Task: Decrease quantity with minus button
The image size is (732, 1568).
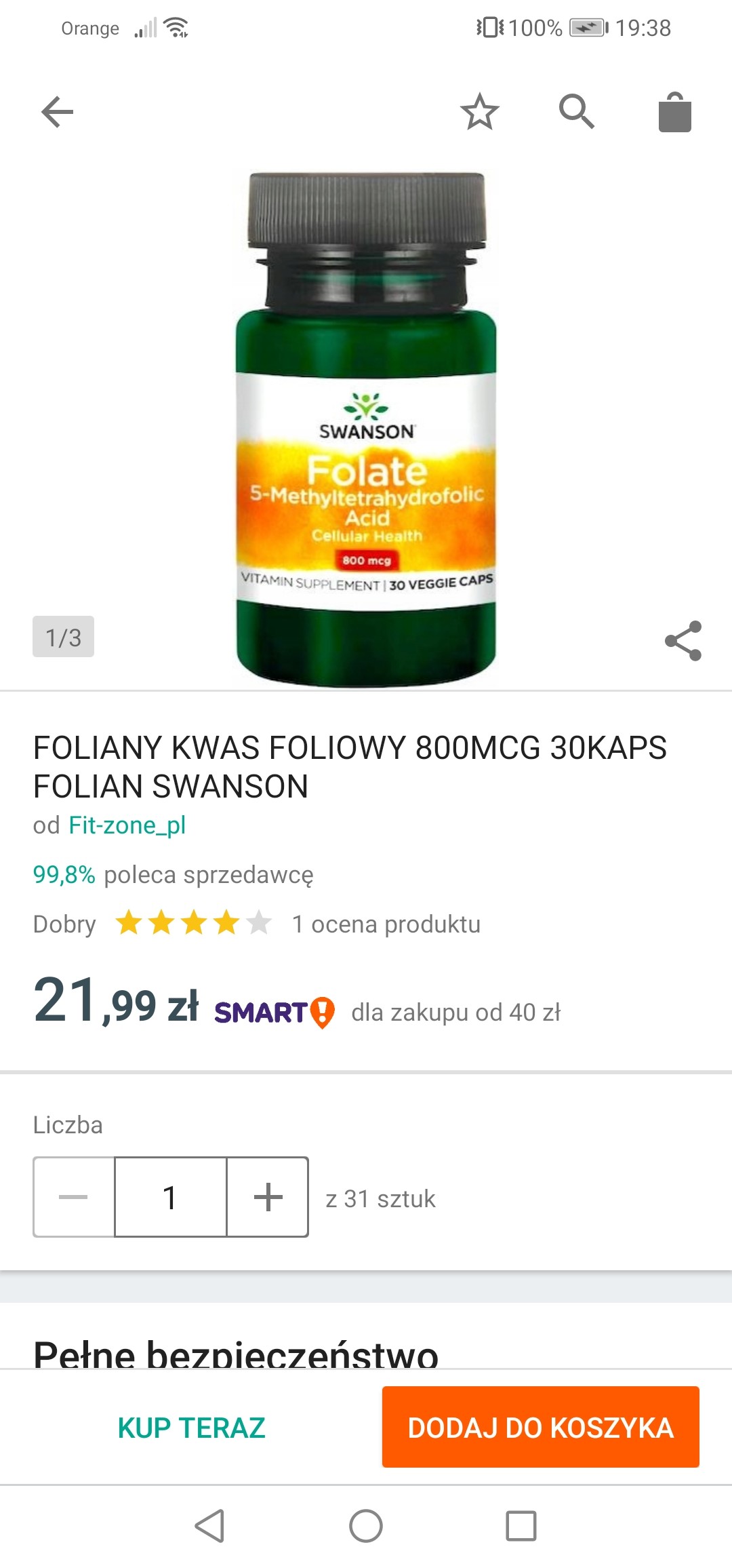Action: [x=74, y=1197]
